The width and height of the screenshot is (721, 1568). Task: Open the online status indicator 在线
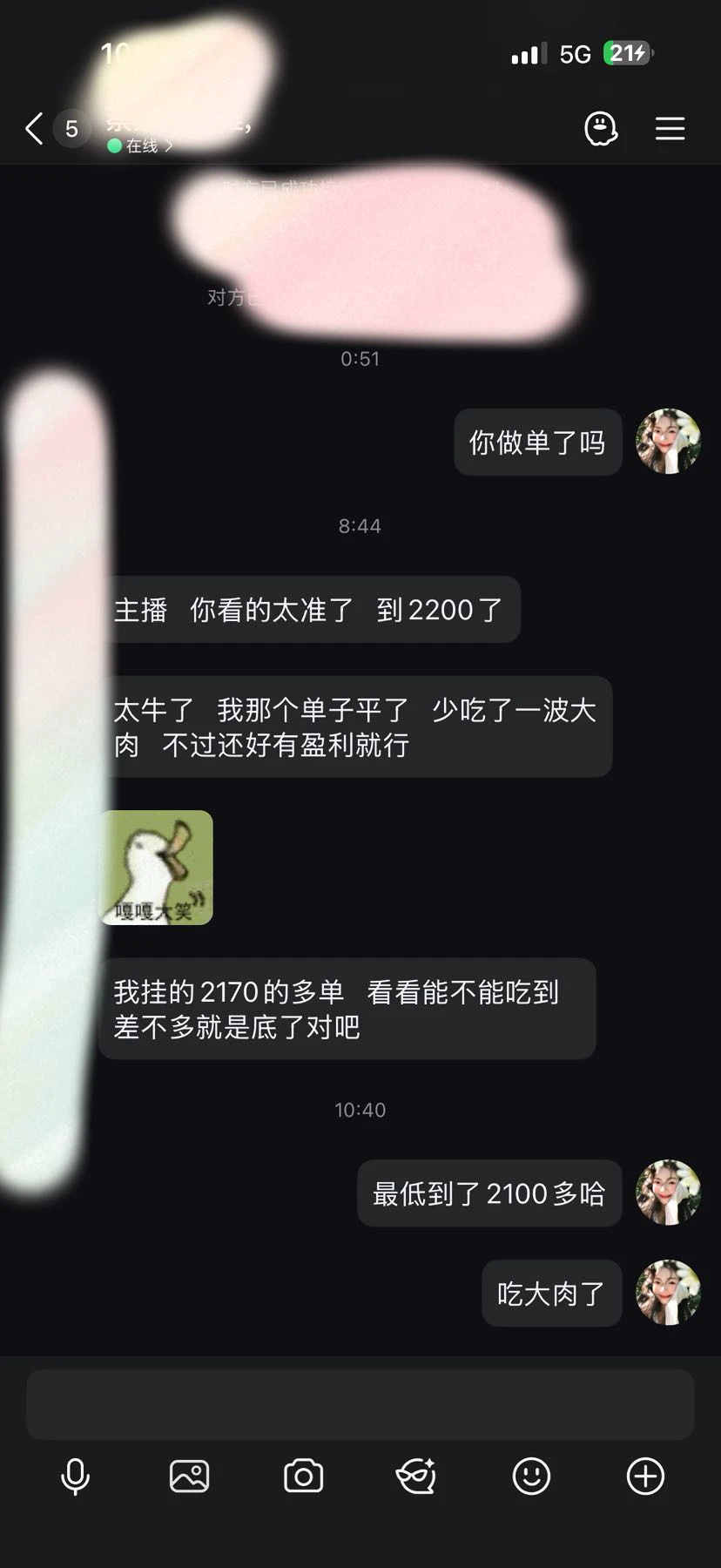click(140, 146)
